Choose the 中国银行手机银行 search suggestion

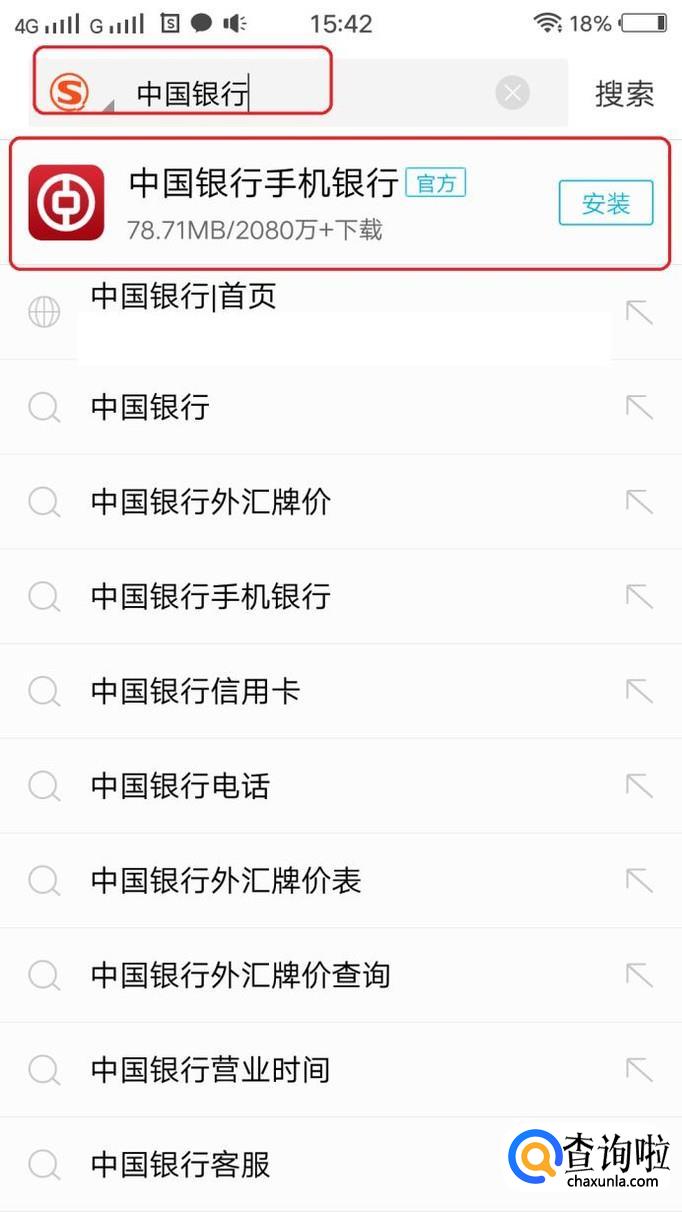point(210,597)
